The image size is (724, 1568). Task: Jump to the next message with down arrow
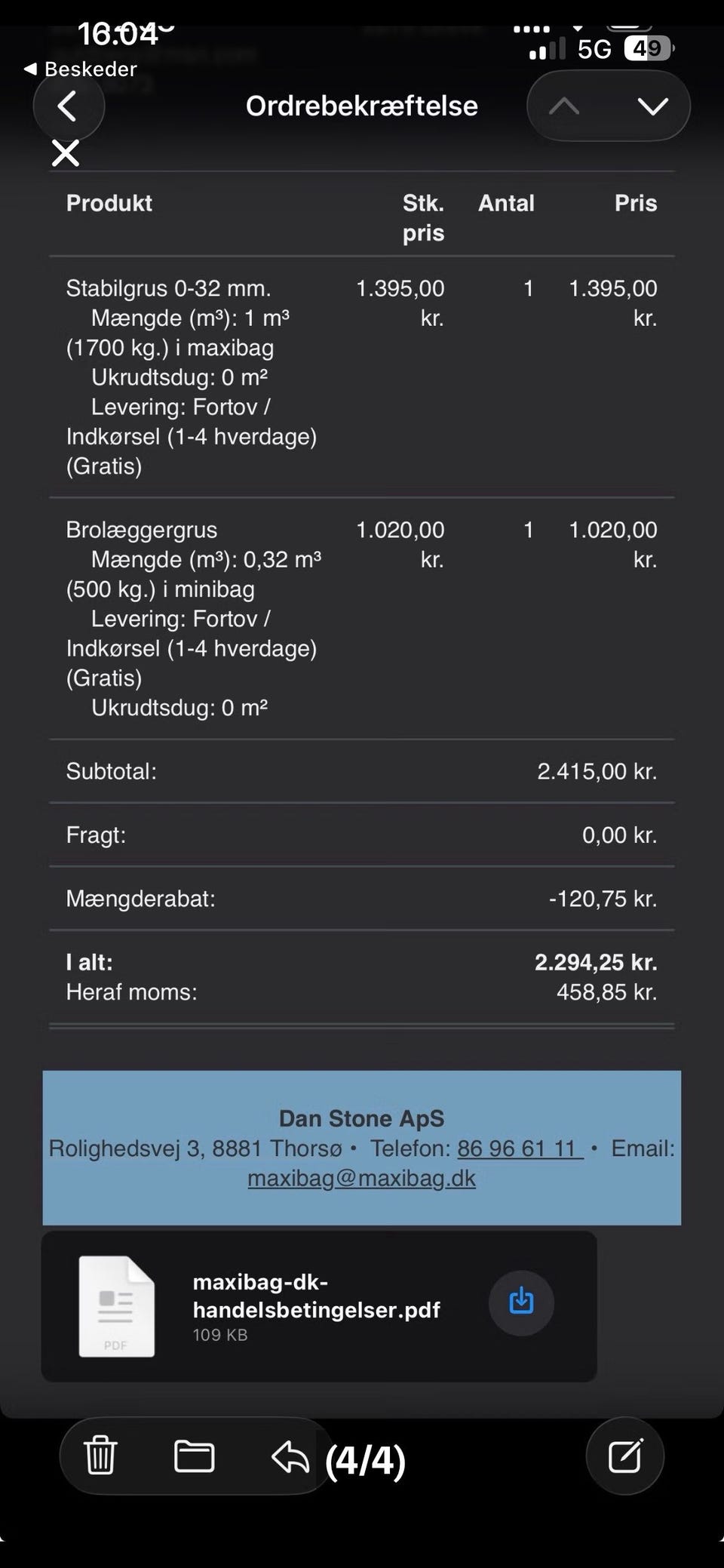tap(652, 106)
